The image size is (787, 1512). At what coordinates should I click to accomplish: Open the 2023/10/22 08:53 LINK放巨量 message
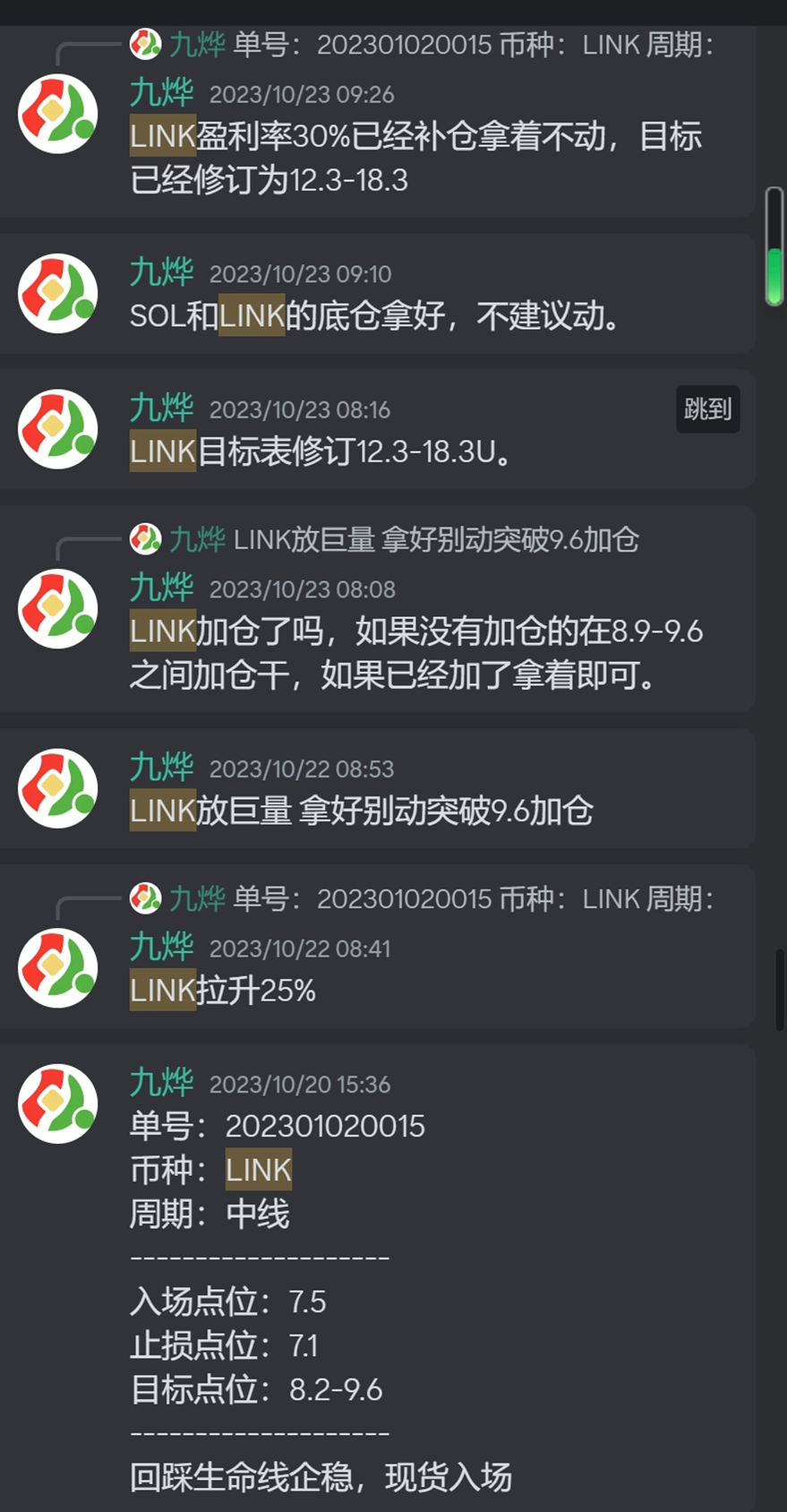pyautogui.click(x=362, y=811)
